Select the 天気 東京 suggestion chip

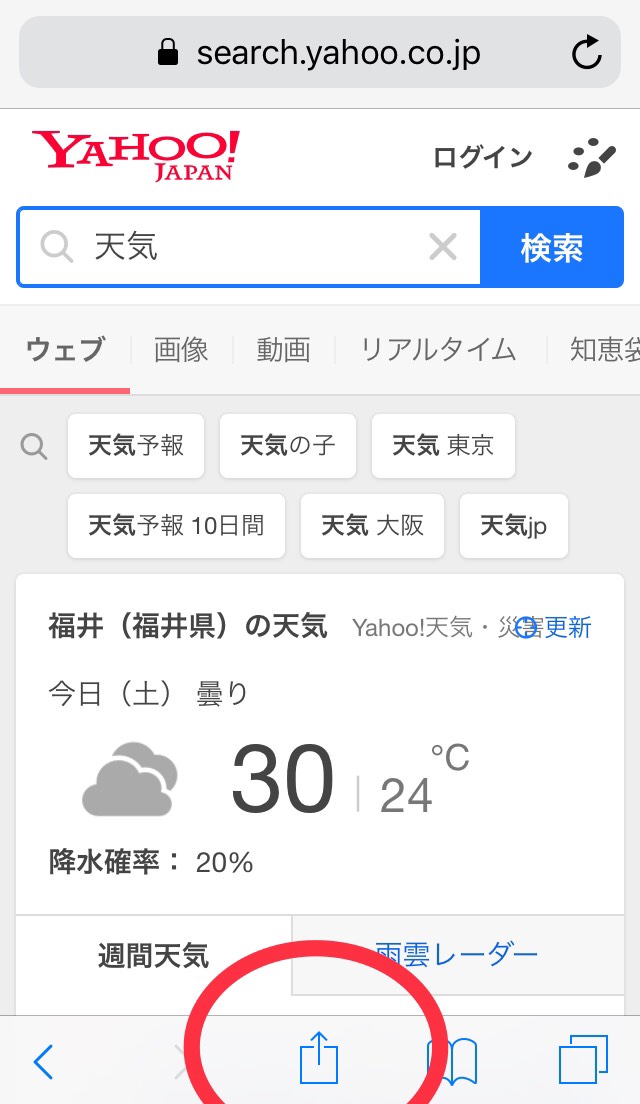tap(443, 446)
